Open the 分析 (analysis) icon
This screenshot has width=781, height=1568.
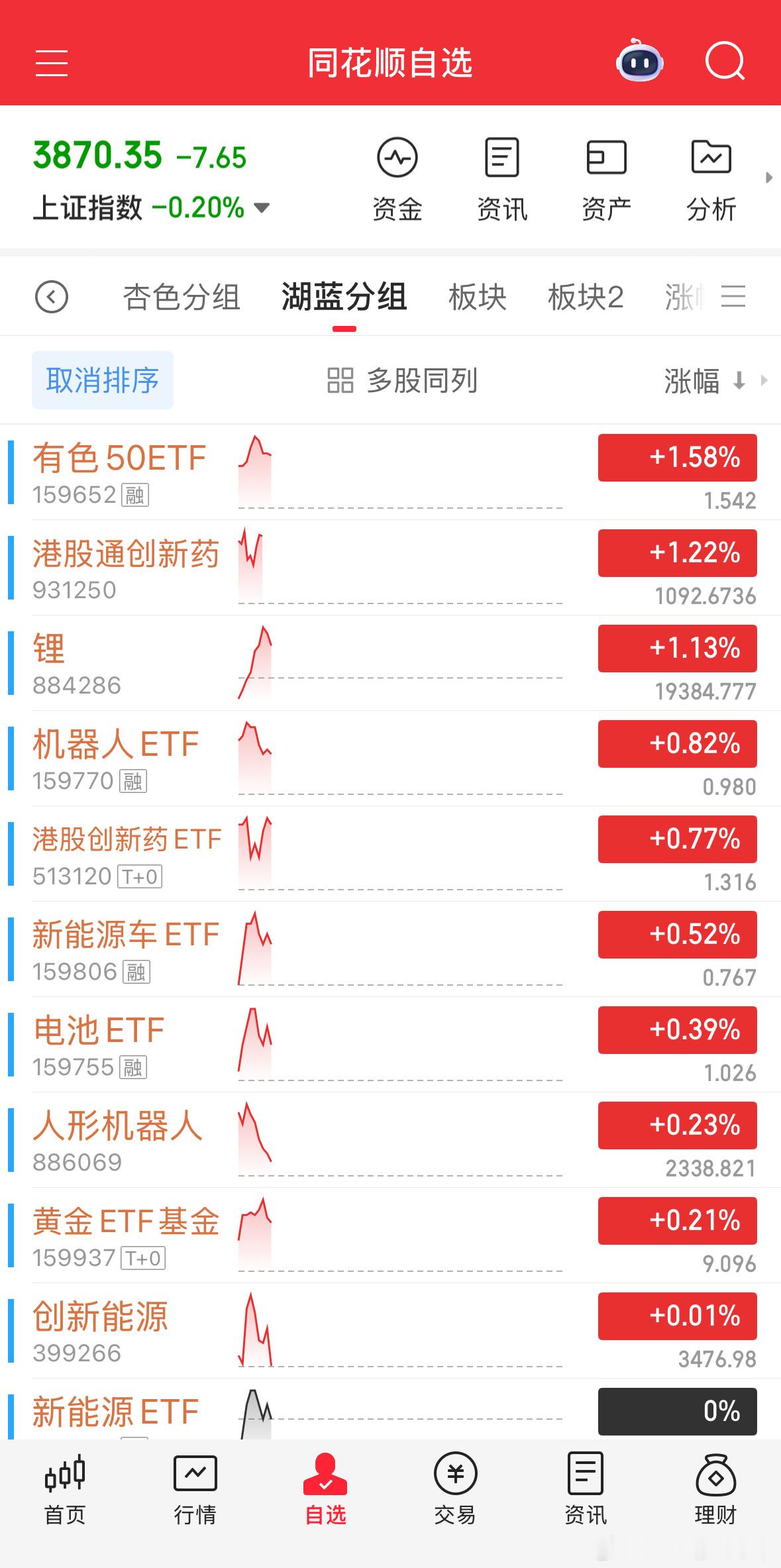(710, 176)
